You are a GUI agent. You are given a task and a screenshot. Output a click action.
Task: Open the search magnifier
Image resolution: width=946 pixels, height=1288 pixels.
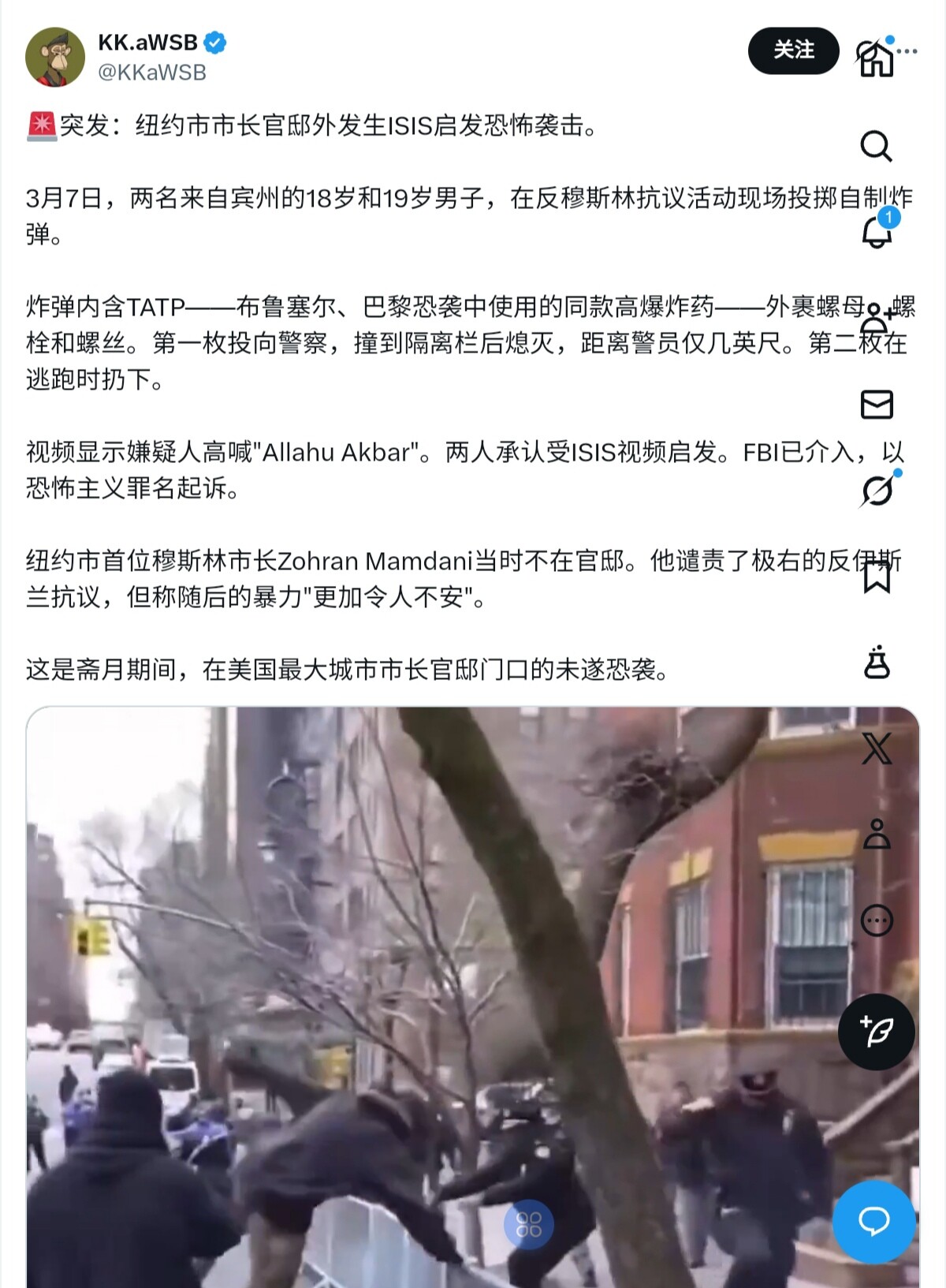click(x=876, y=146)
